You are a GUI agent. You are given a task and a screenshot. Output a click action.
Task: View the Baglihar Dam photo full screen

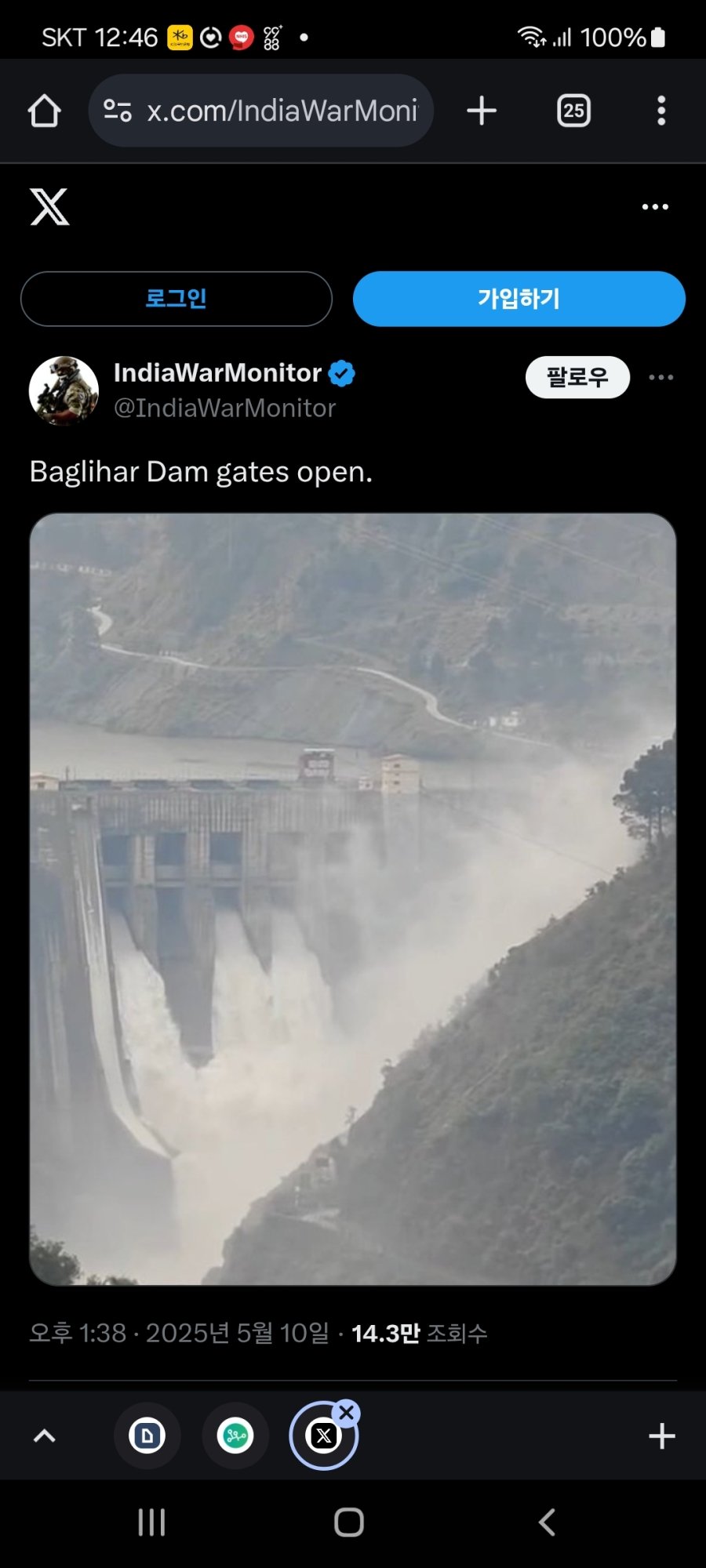coord(353,898)
